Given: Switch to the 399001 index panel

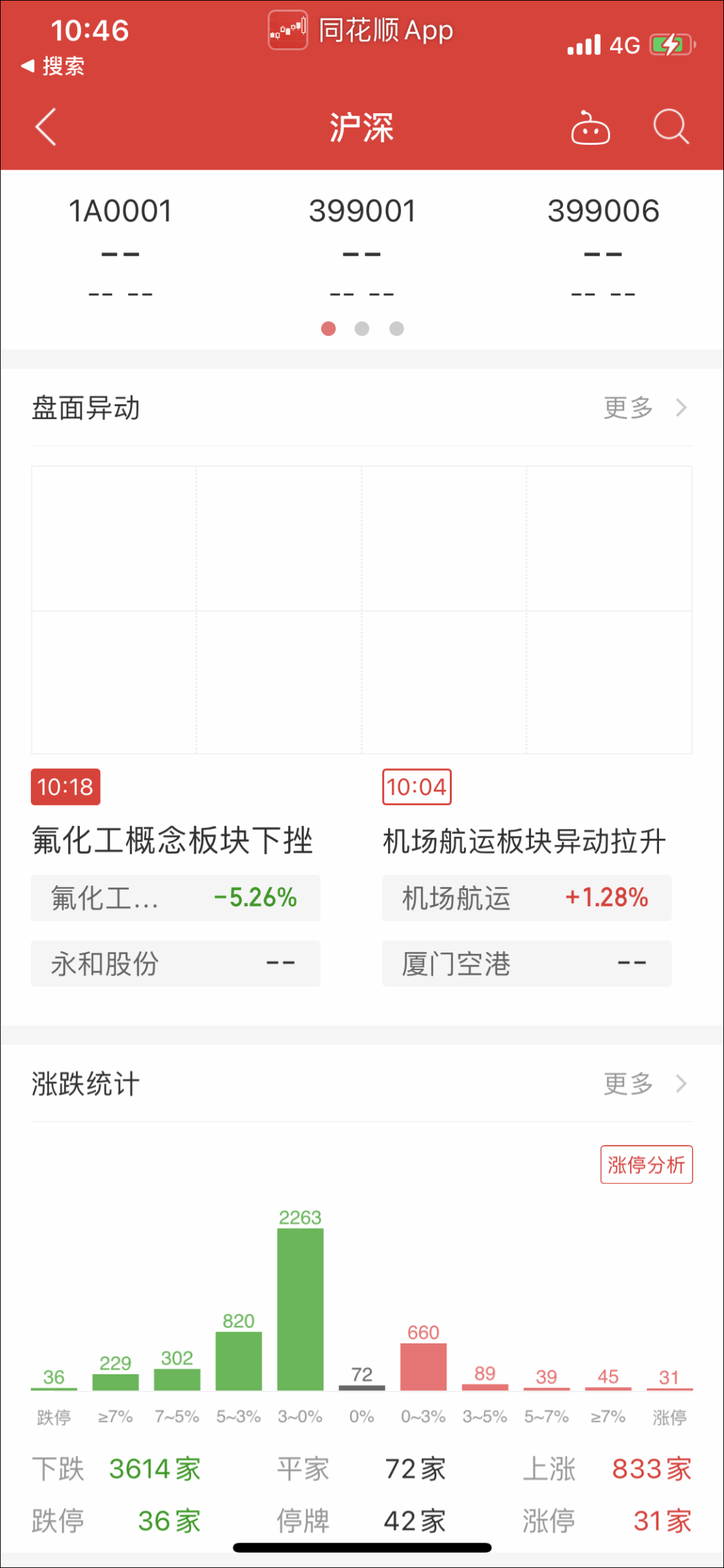Looking at the screenshot, I should point(362,248).
